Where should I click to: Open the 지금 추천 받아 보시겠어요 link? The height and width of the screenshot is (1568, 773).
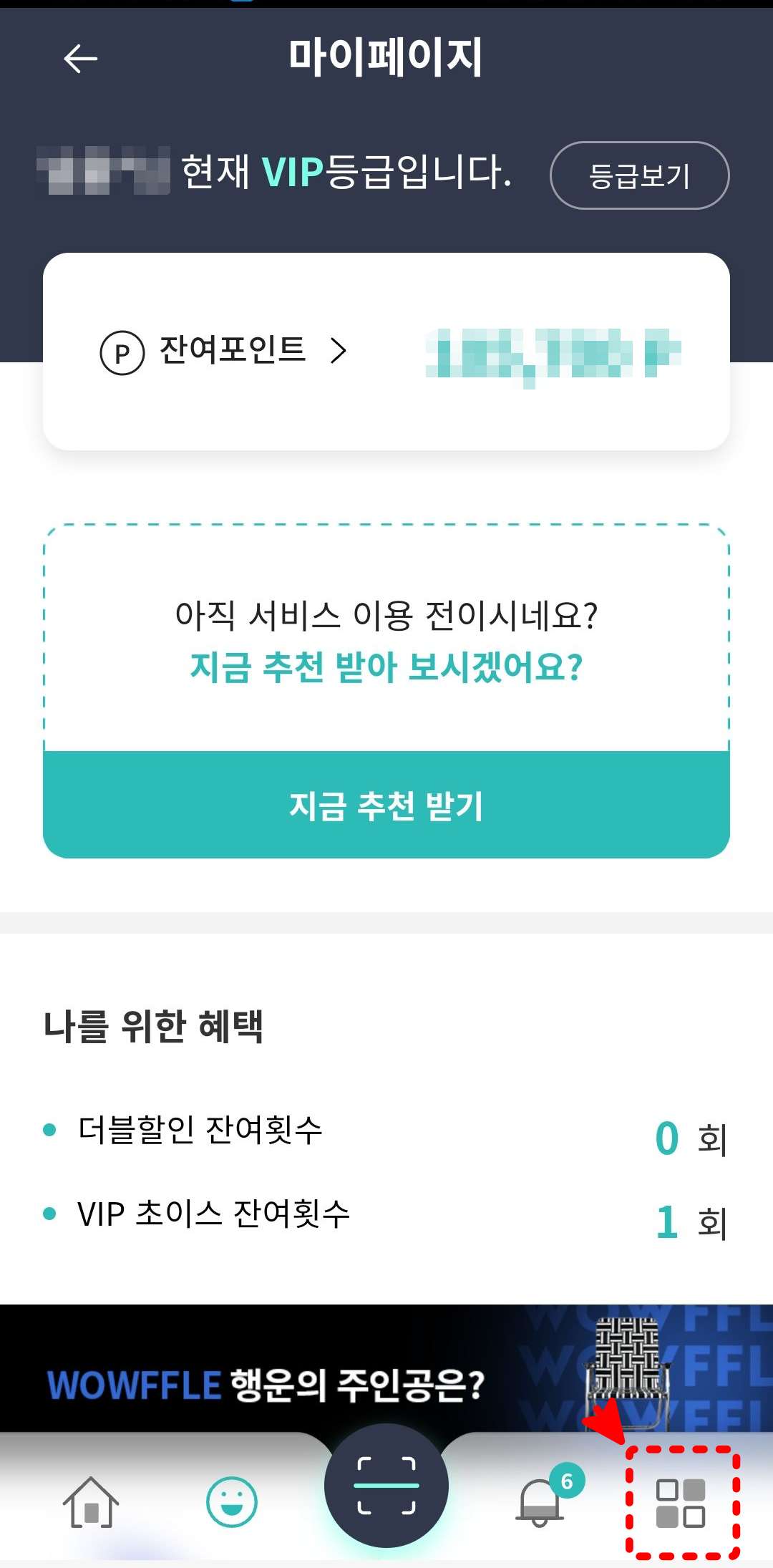click(386, 667)
